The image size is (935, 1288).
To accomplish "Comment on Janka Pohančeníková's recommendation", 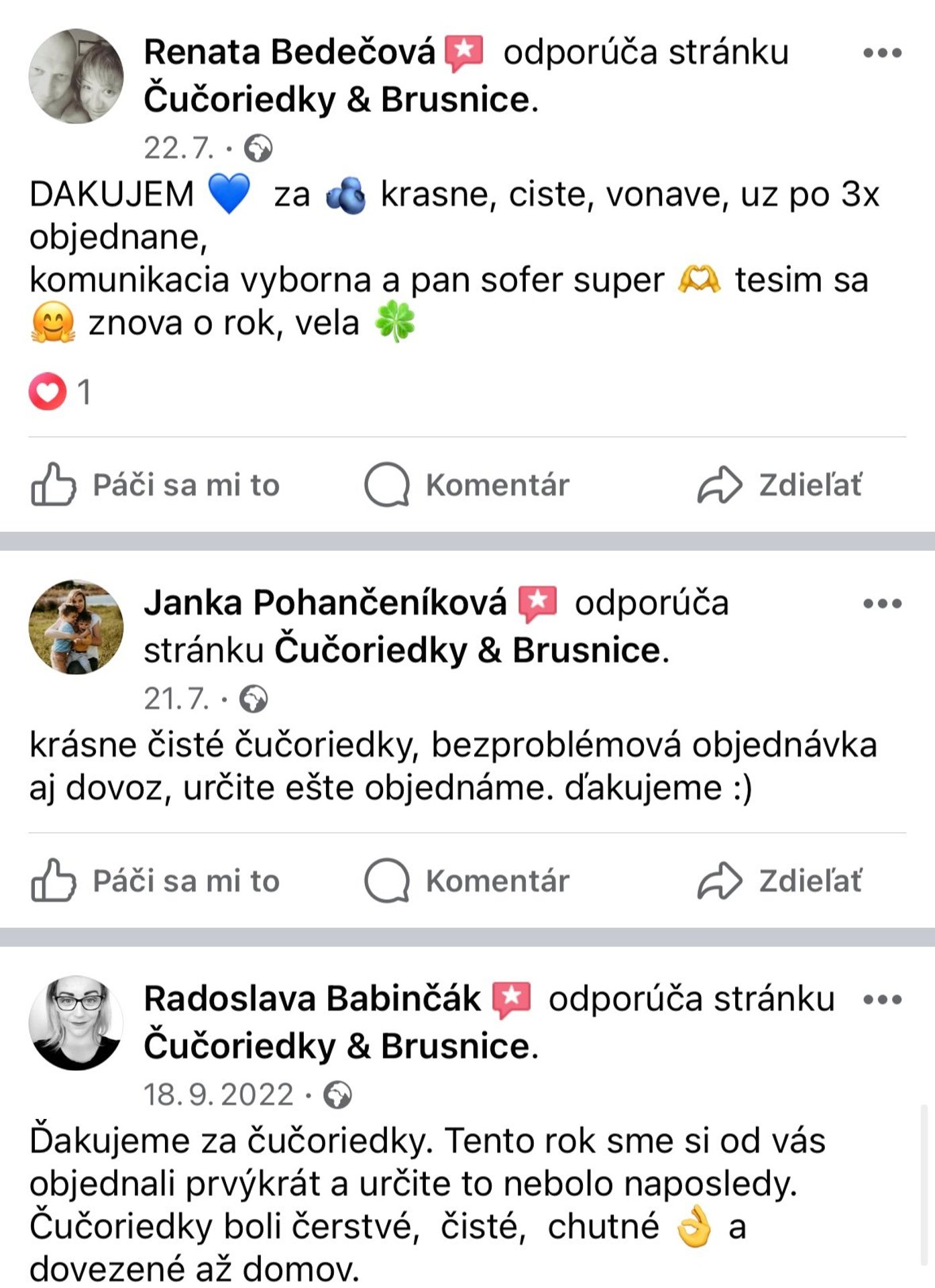I will 467,880.
